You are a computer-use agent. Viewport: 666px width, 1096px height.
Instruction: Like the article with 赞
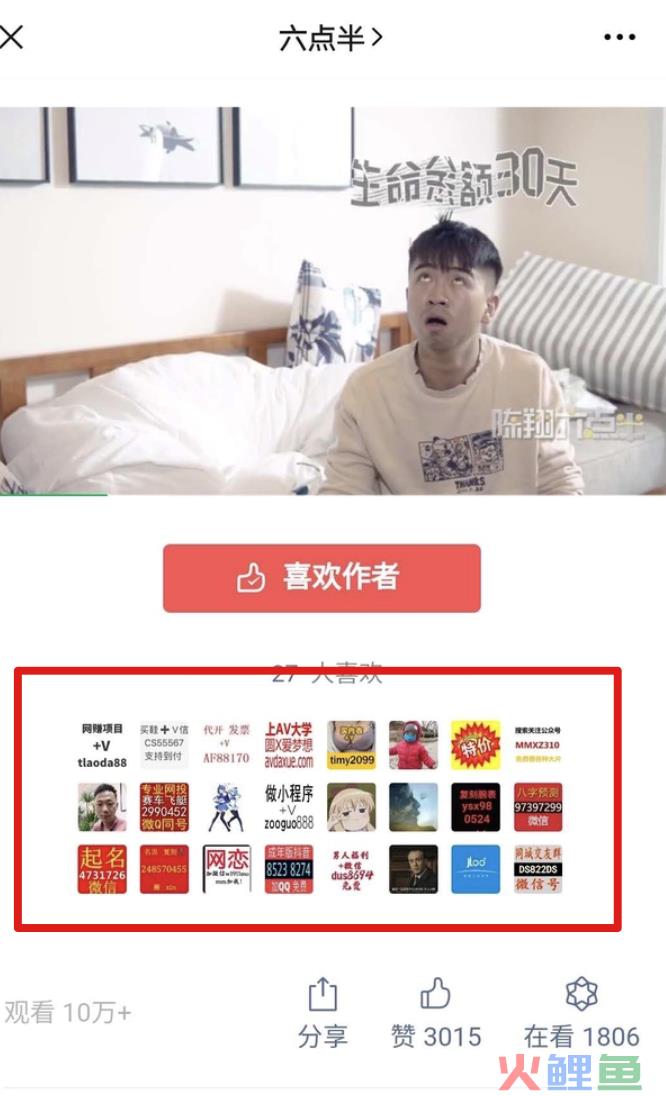pyautogui.click(x=436, y=1013)
